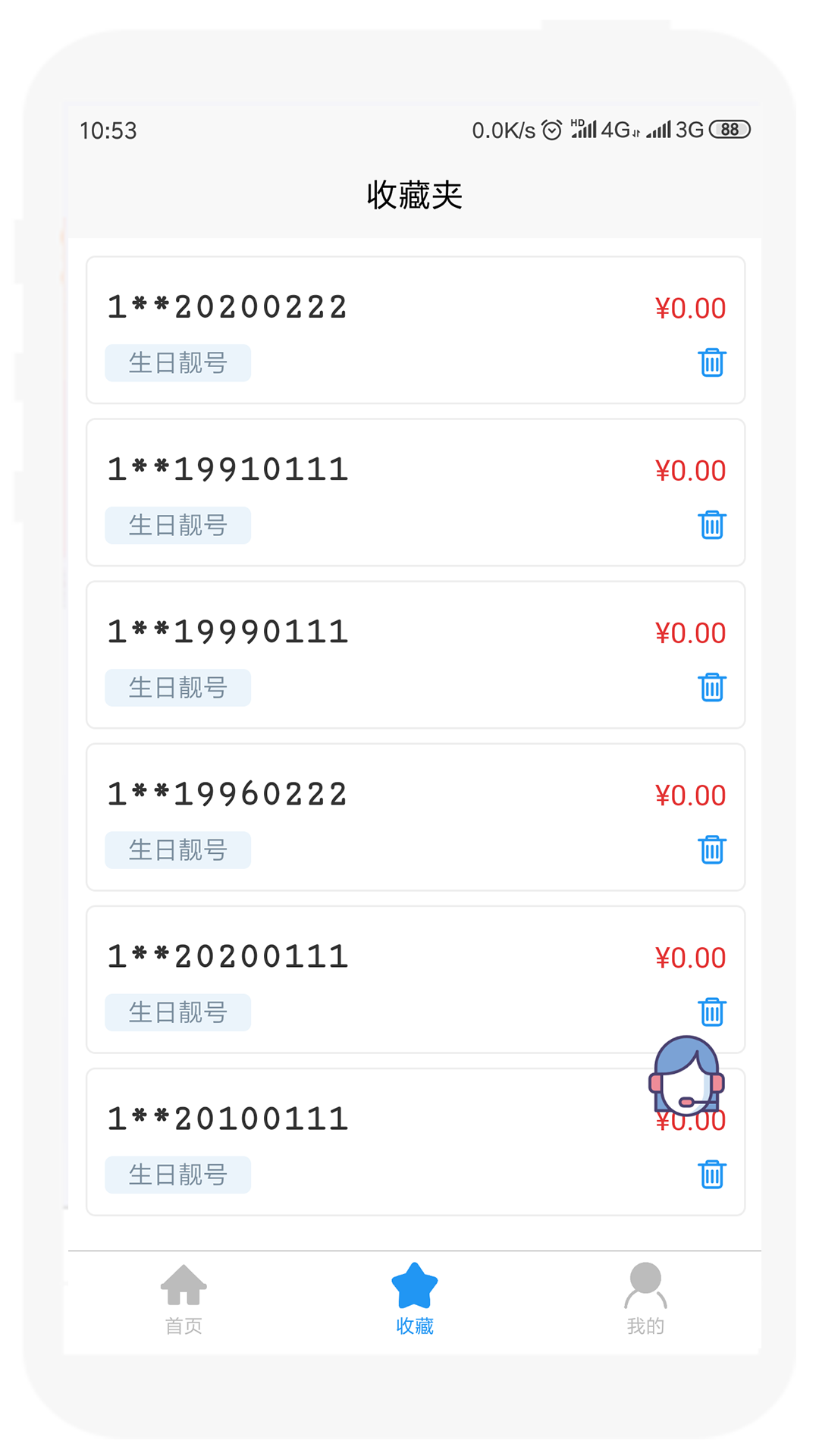Delete the 1**20100111 entry
Viewport: 819px width, 1456px height.
click(711, 1175)
